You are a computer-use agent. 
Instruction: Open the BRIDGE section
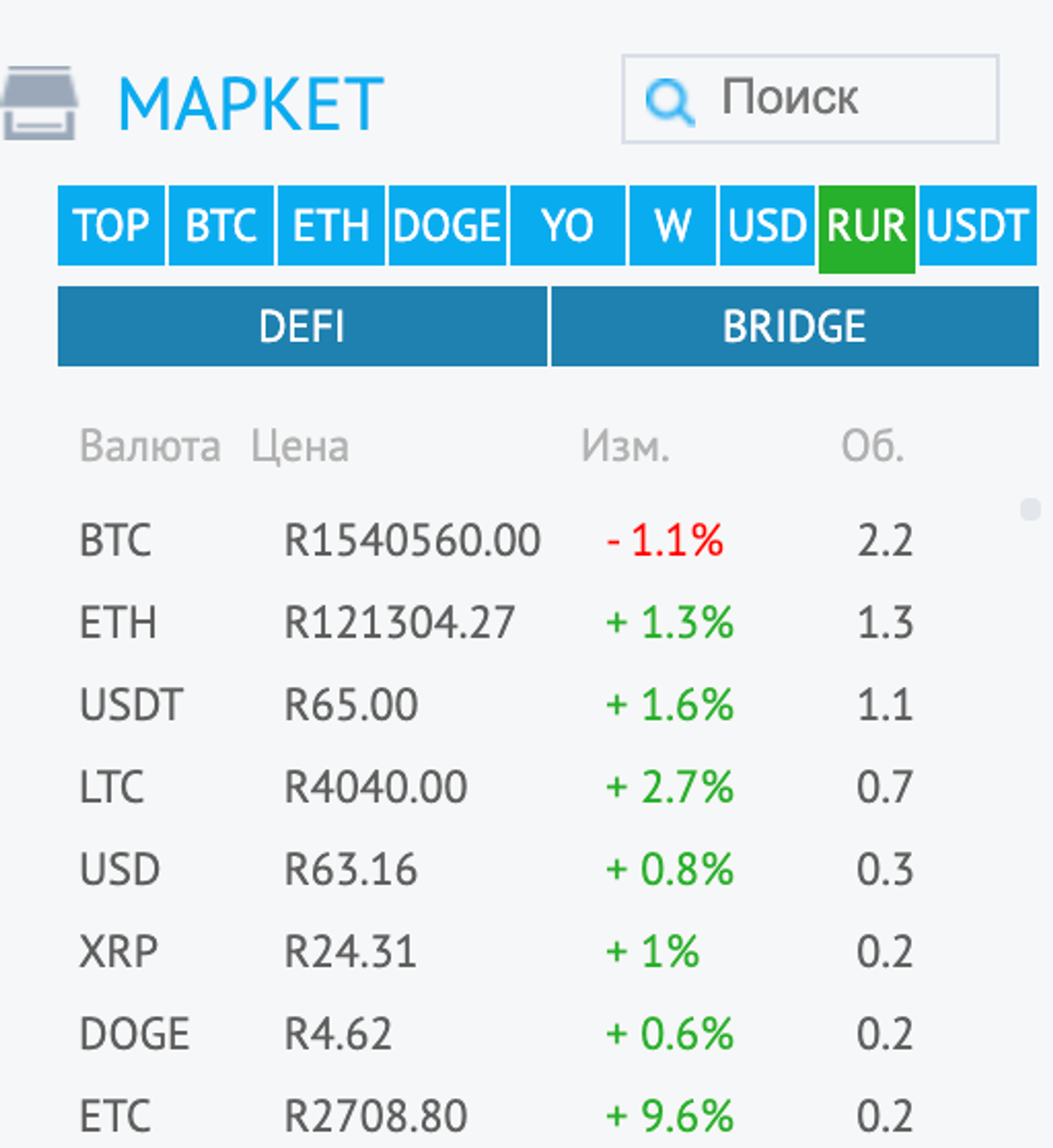point(795,327)
